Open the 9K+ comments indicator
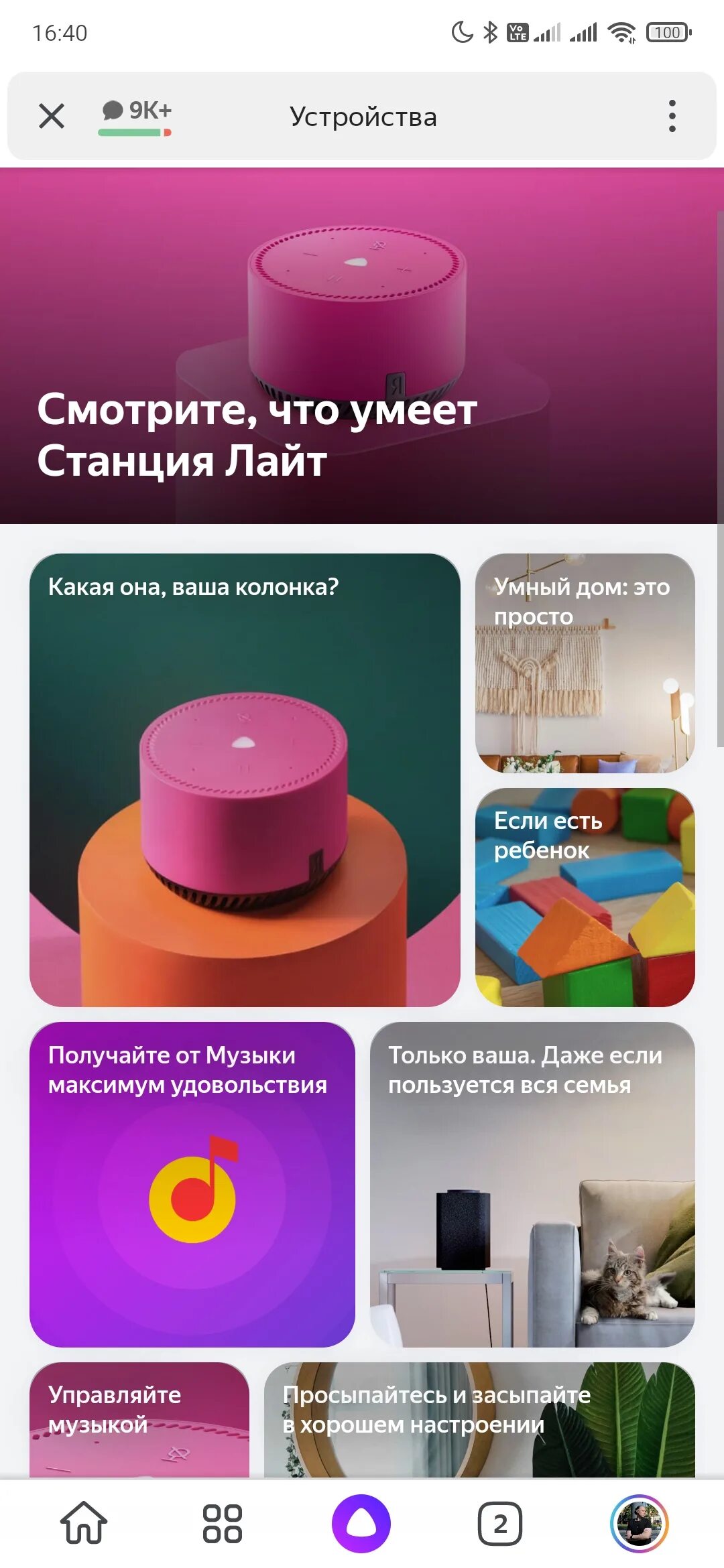This screenshot has width=724, height=1568. [136, 117]
